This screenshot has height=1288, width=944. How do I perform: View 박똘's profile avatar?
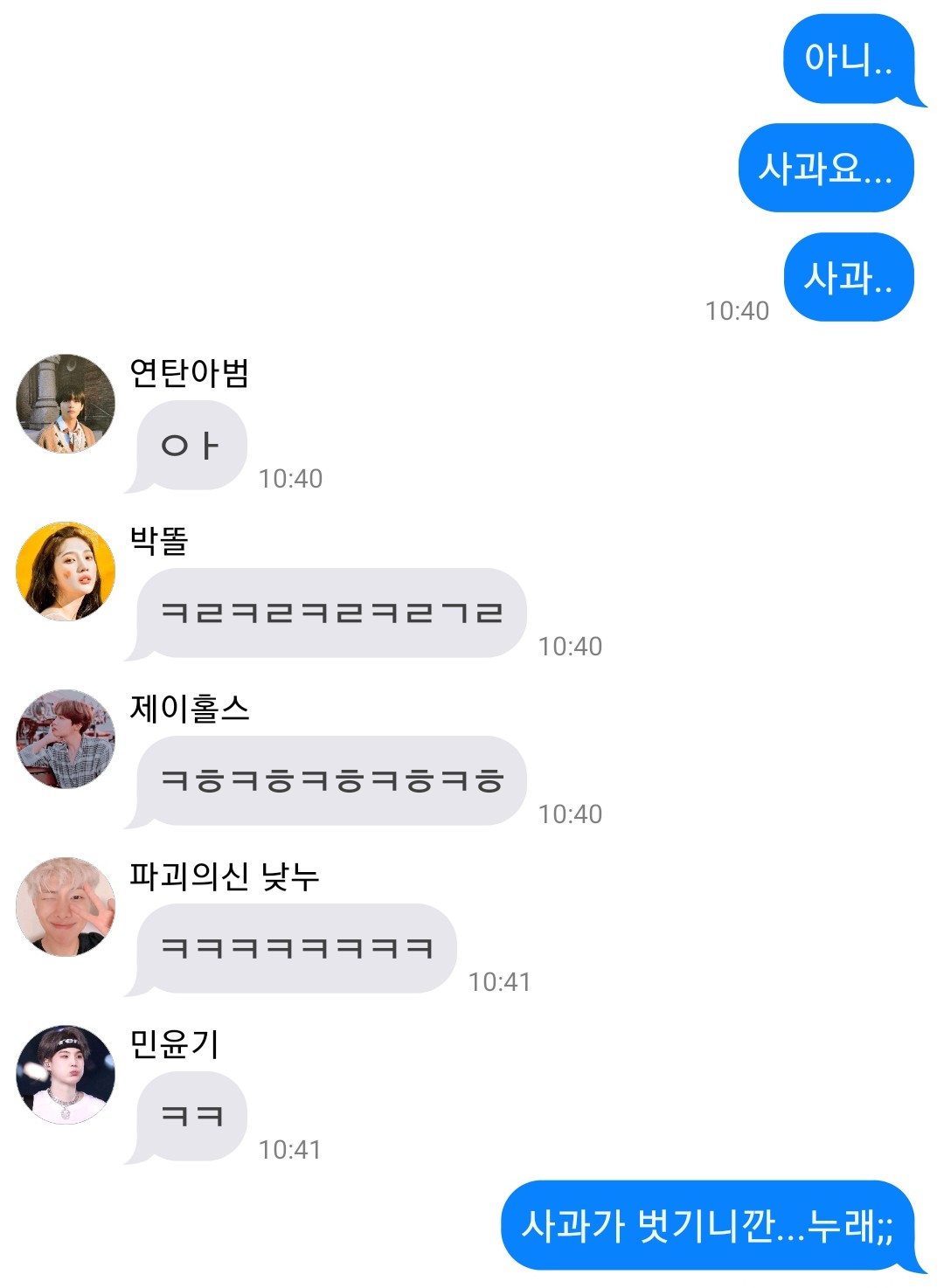pos(66,571)
